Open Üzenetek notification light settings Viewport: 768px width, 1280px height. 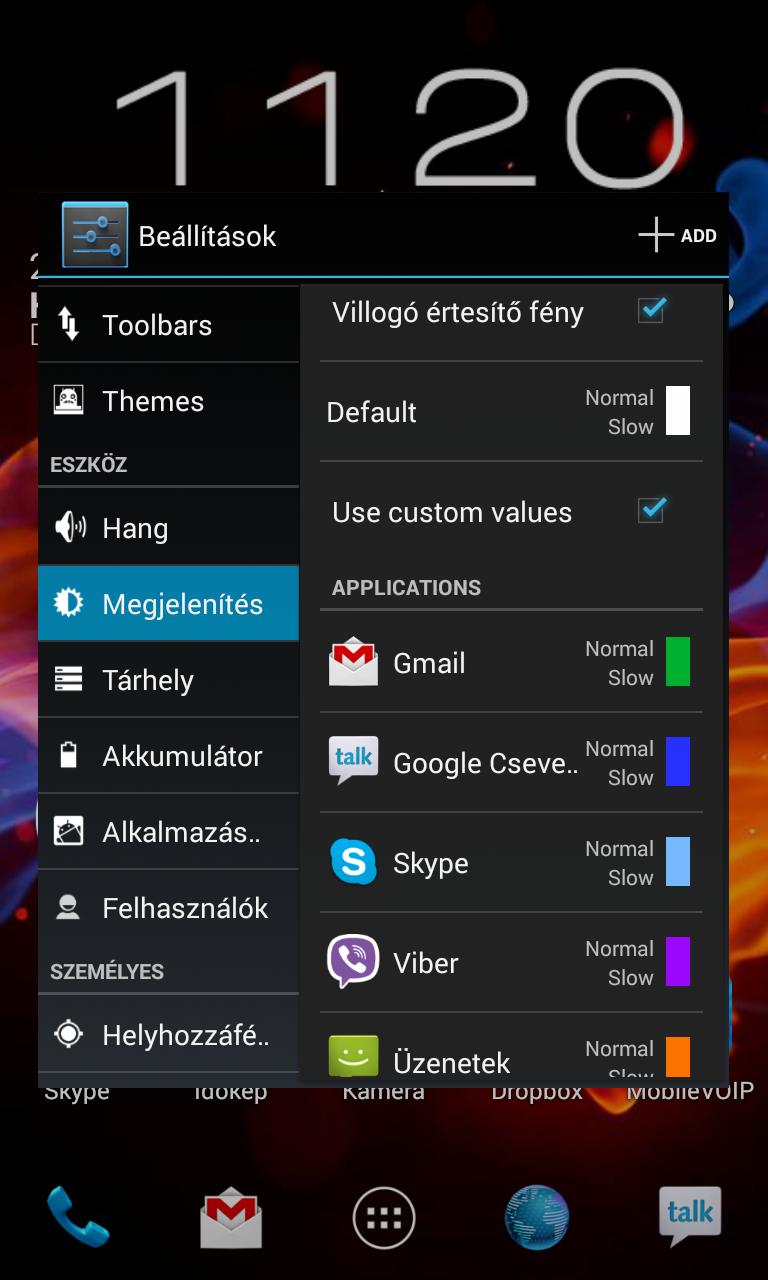click(511, 1050)
